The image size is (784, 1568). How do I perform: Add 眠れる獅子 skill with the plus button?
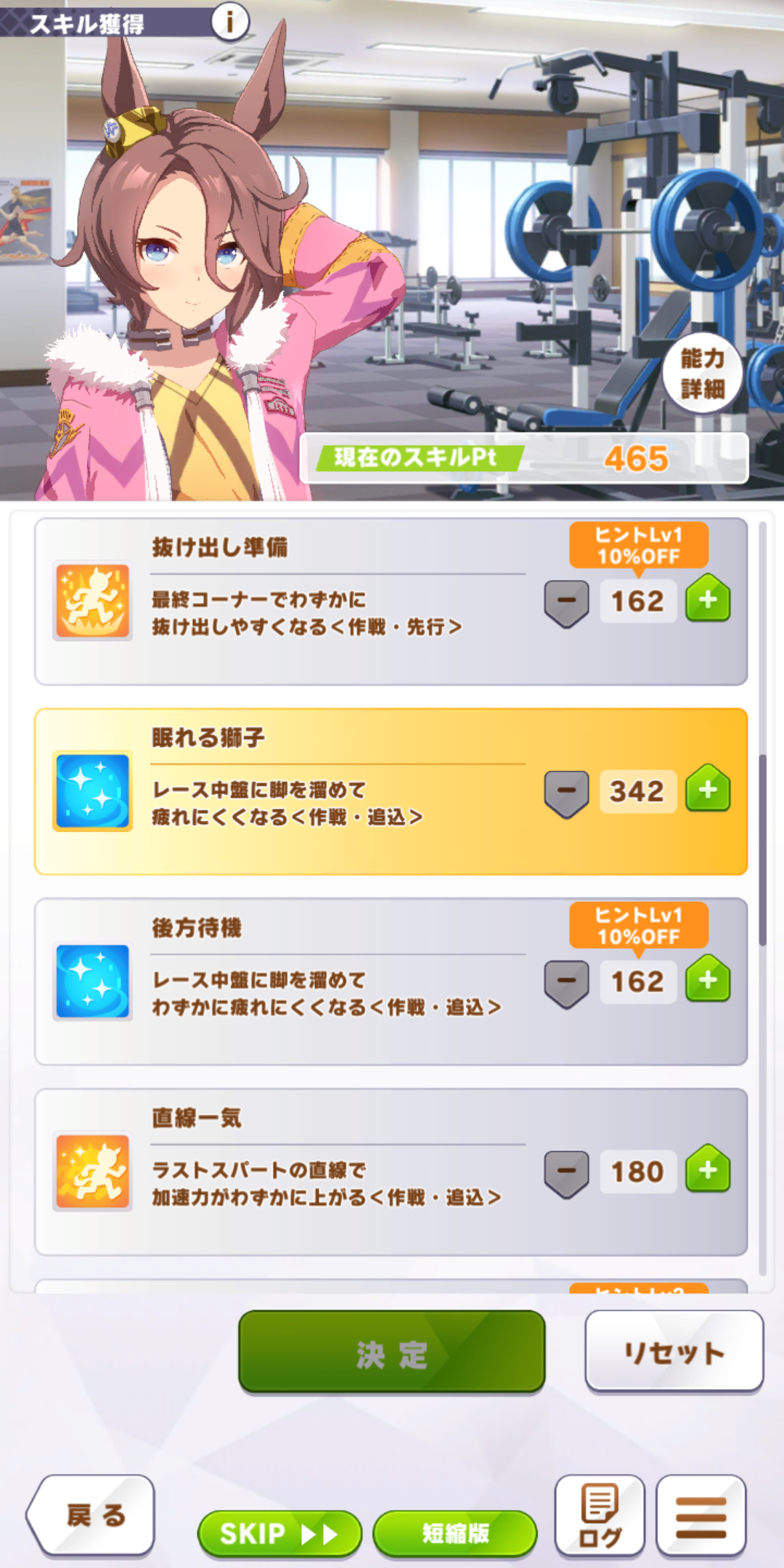708,790
